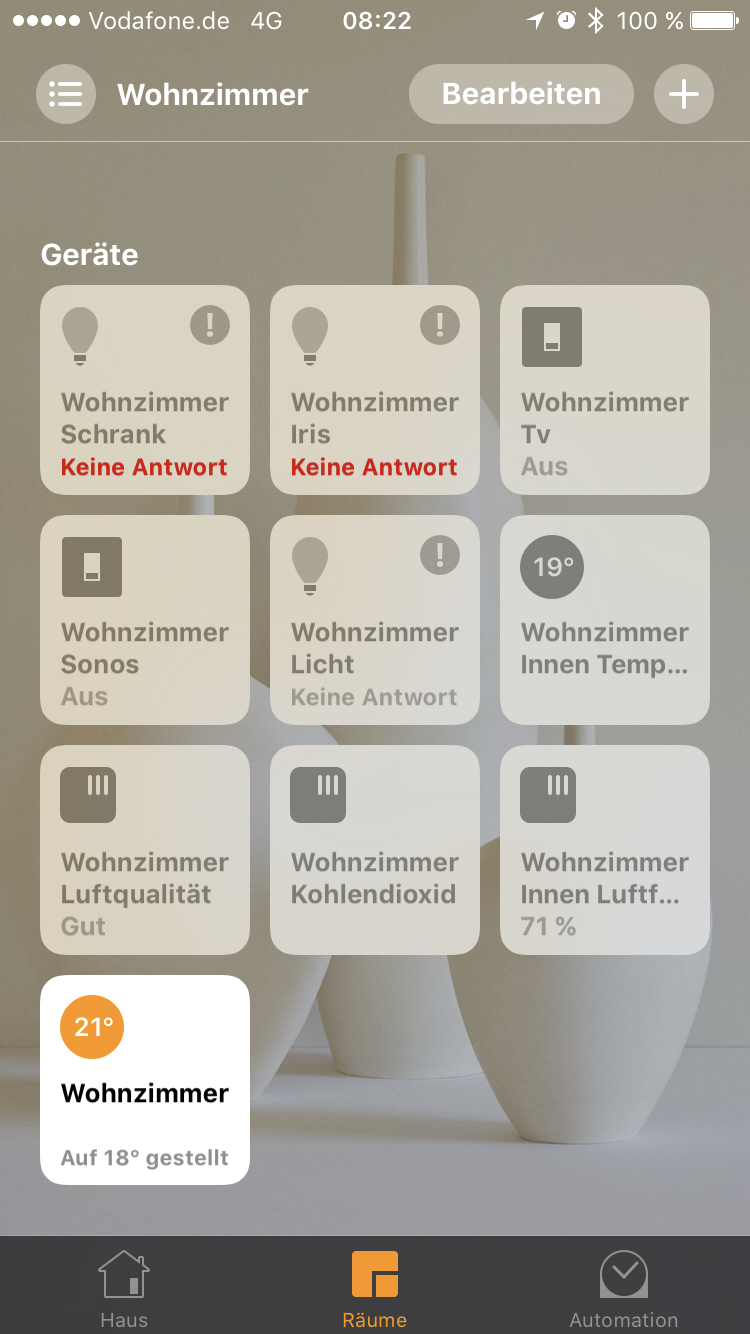Open the Wohnzimmer Innen Temp sensor tile
Viewport: 750px width, 1334px height.
click(x=605, y=620)
